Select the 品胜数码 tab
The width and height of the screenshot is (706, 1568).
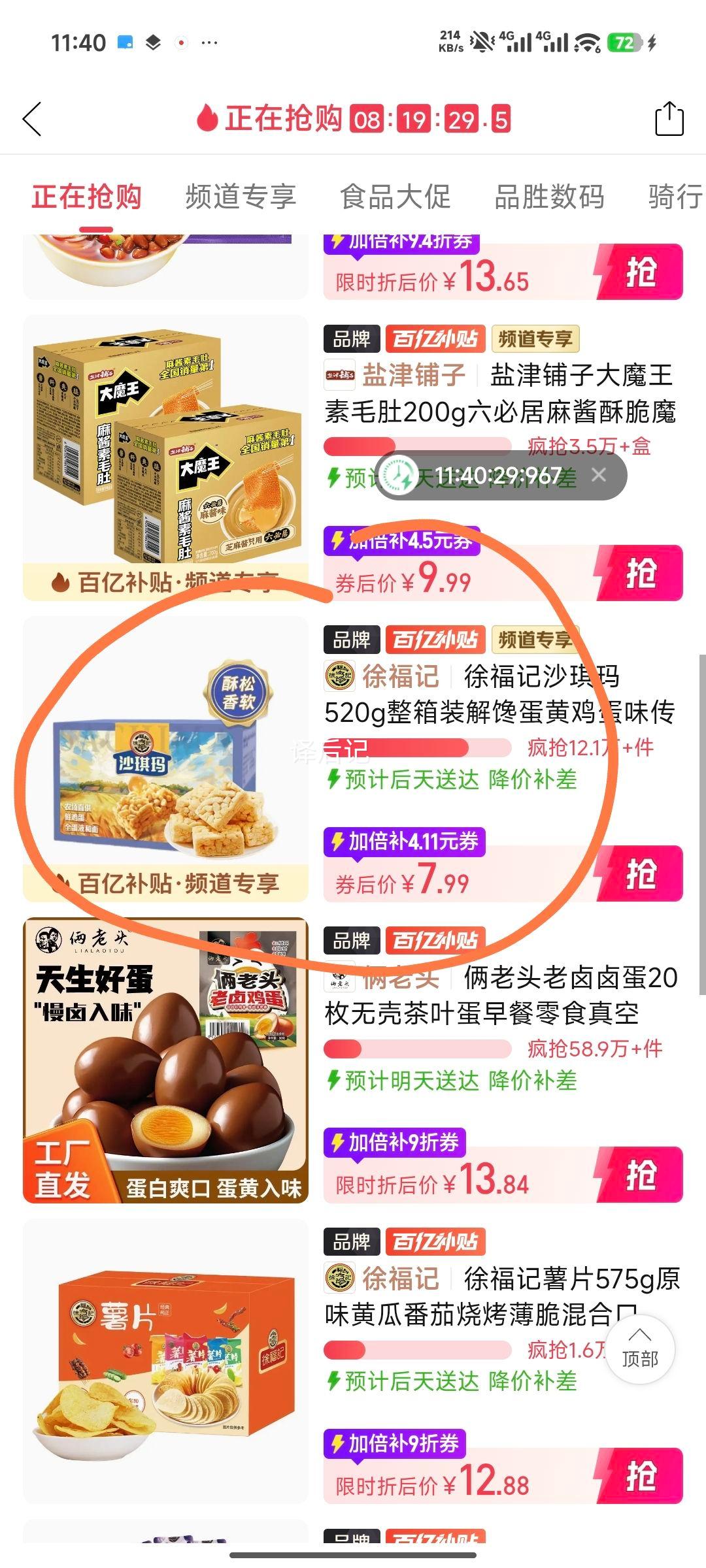tap(549, 197)
